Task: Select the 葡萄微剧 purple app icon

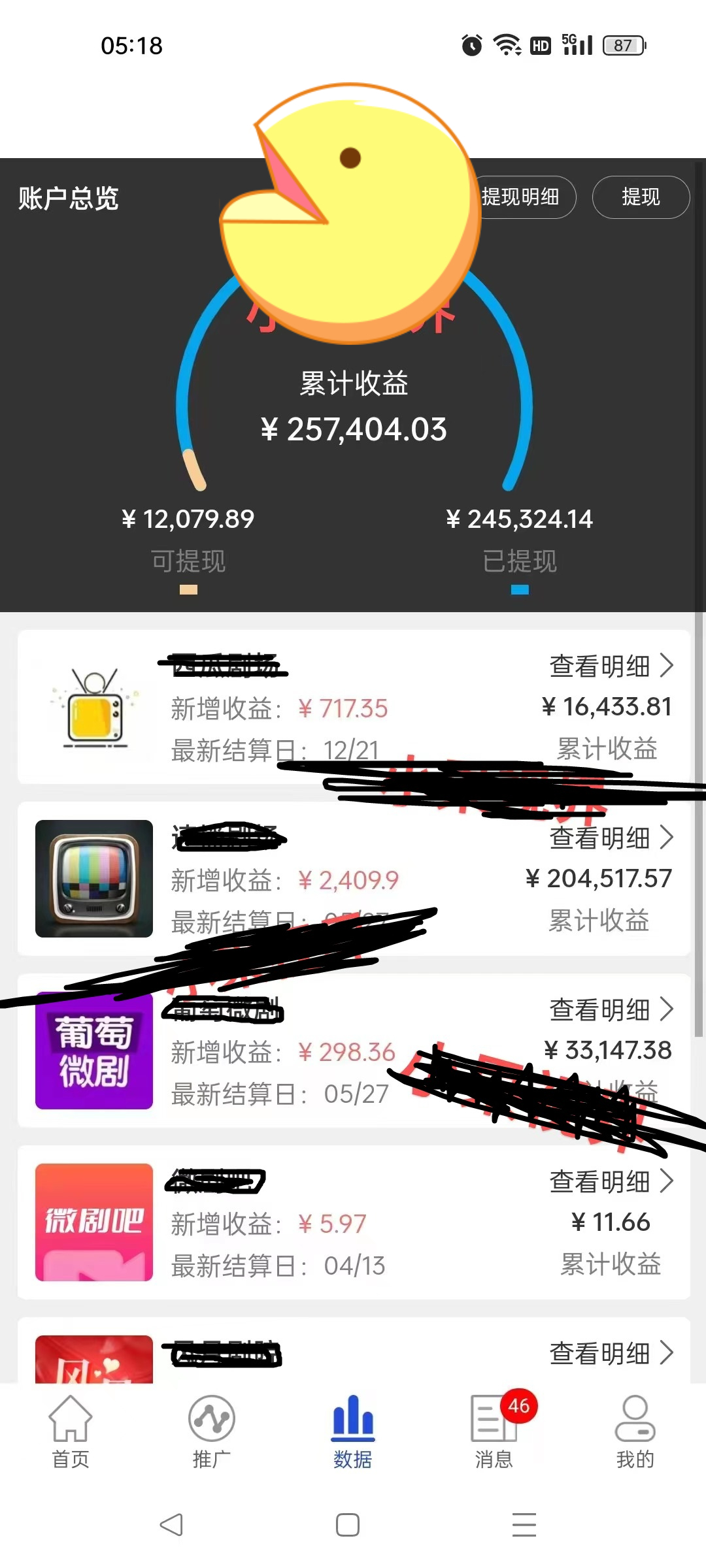Action: coord(93,1052)
